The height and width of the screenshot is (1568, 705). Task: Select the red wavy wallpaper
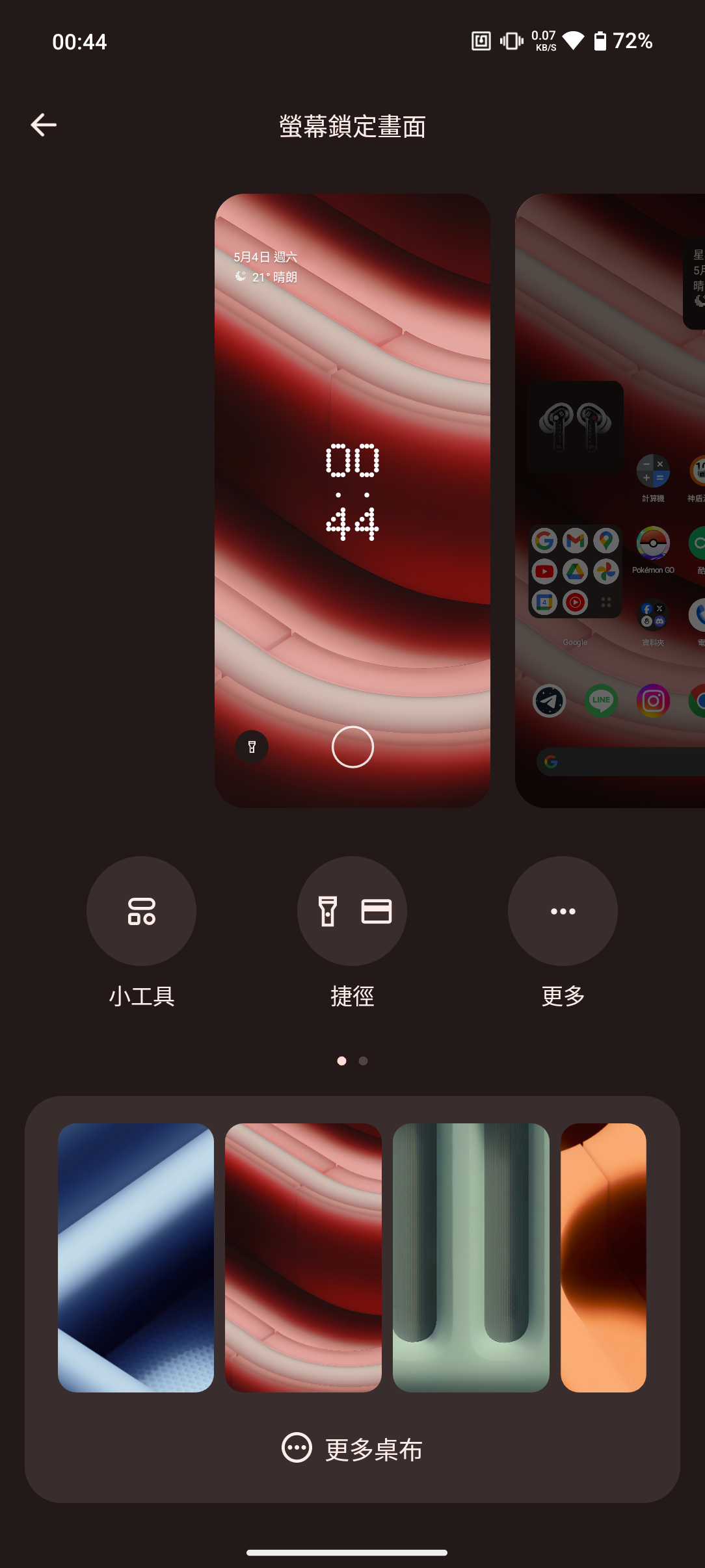click(303, 1257)
